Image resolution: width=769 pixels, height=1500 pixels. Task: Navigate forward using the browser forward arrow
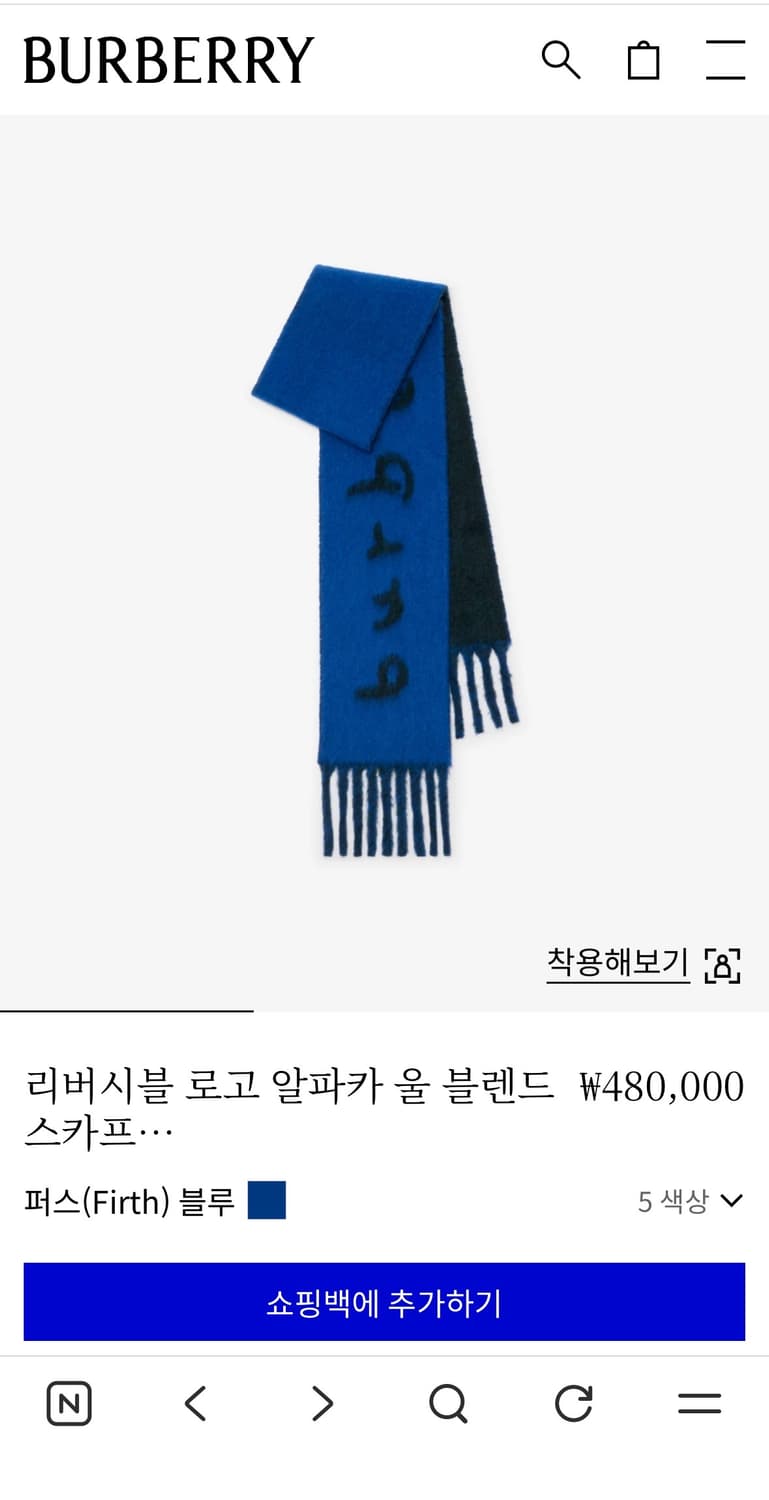click(322, 1404)
